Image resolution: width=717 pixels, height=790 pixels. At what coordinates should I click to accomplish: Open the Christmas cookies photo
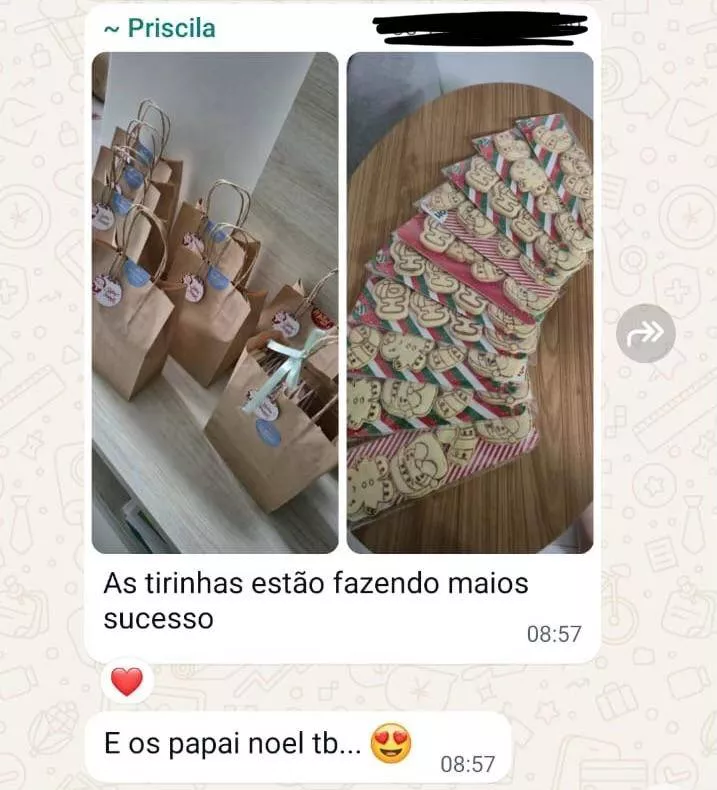coord(469,302)
